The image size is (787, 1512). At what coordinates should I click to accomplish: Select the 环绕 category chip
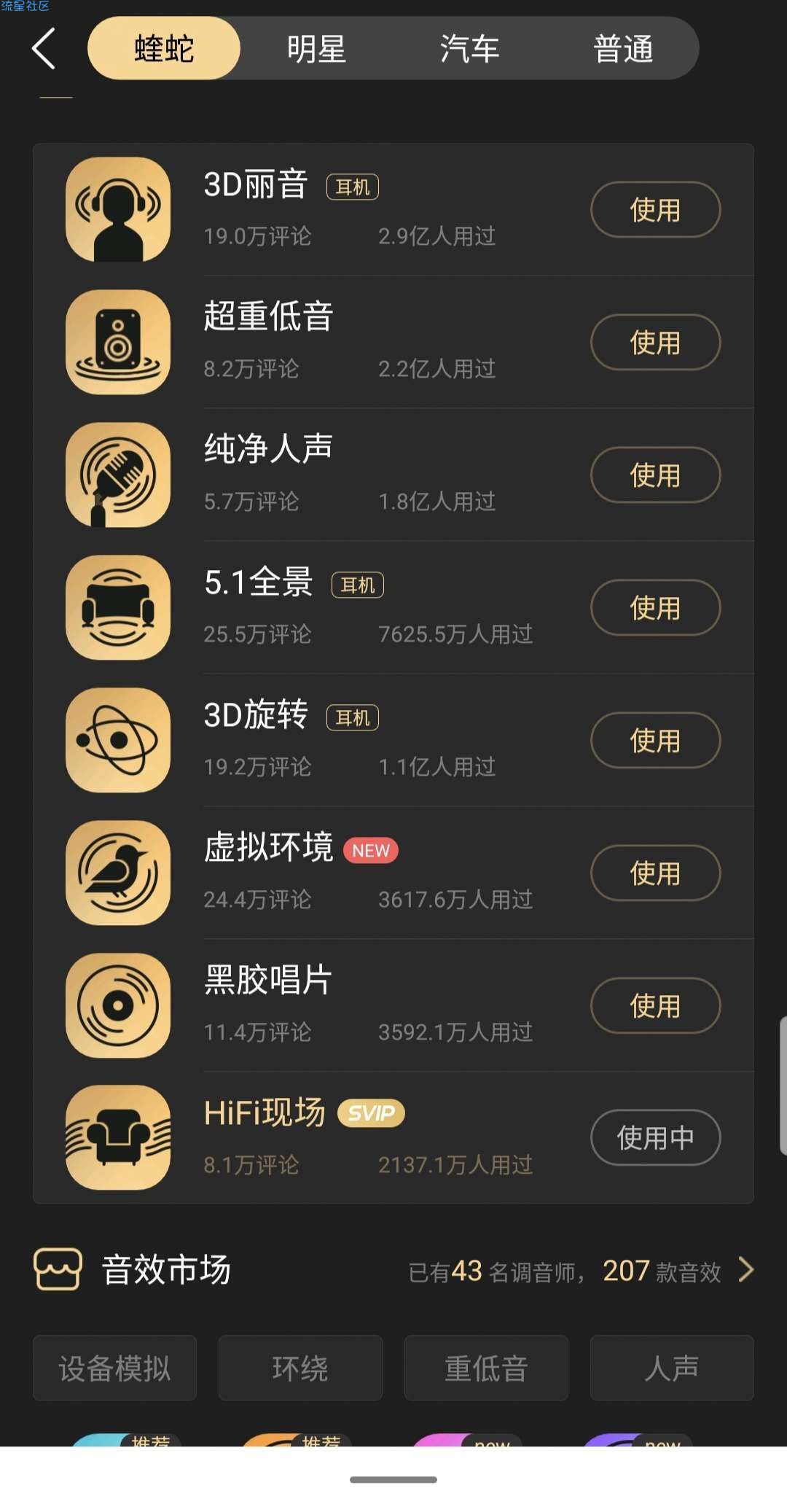point(300,1368)
